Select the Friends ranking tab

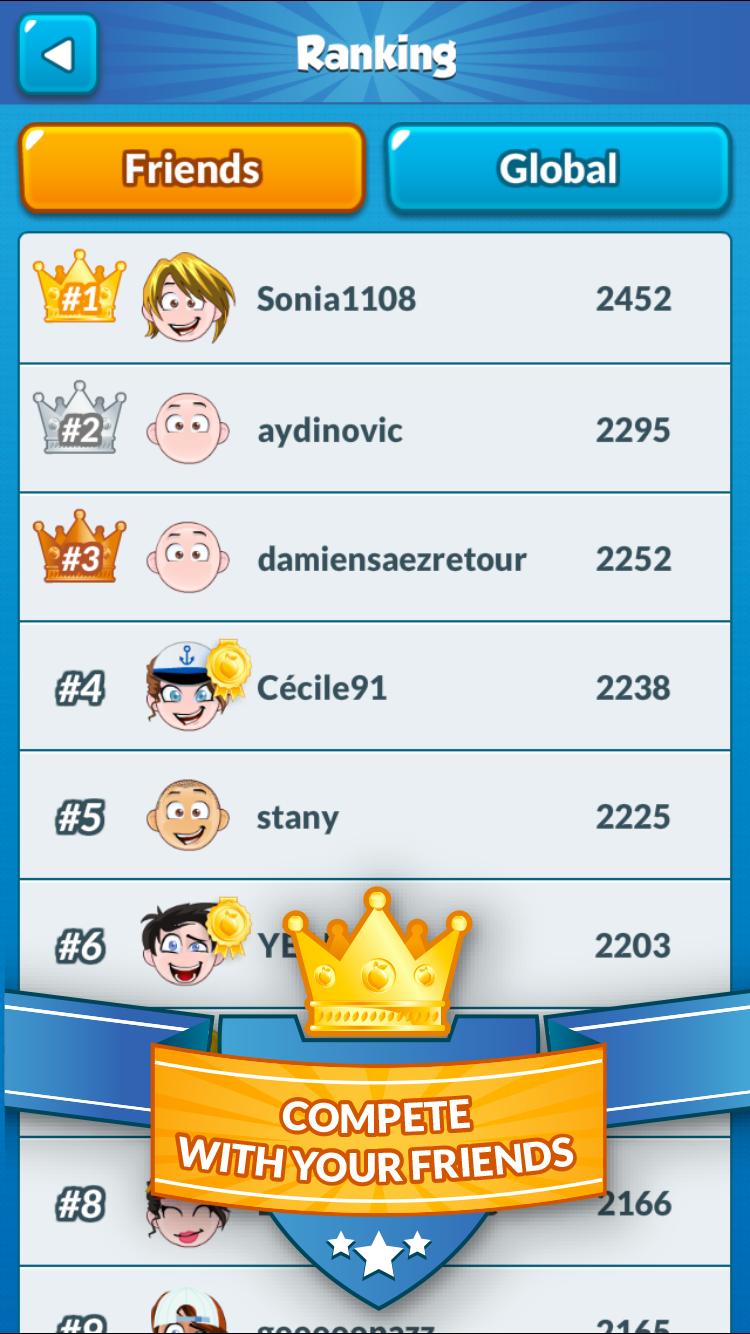[x=192, y=167]
